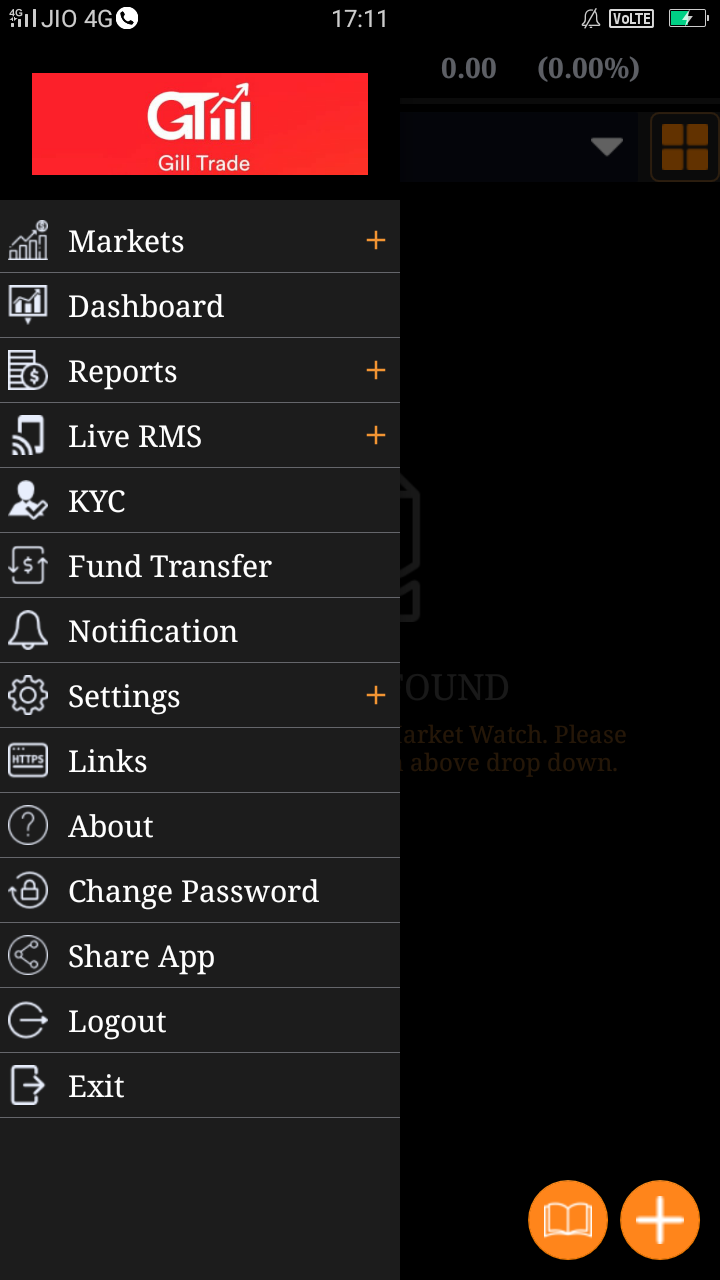Exit the application
This screenshot has height=1280, width=720.
[x=200, y=1085]
